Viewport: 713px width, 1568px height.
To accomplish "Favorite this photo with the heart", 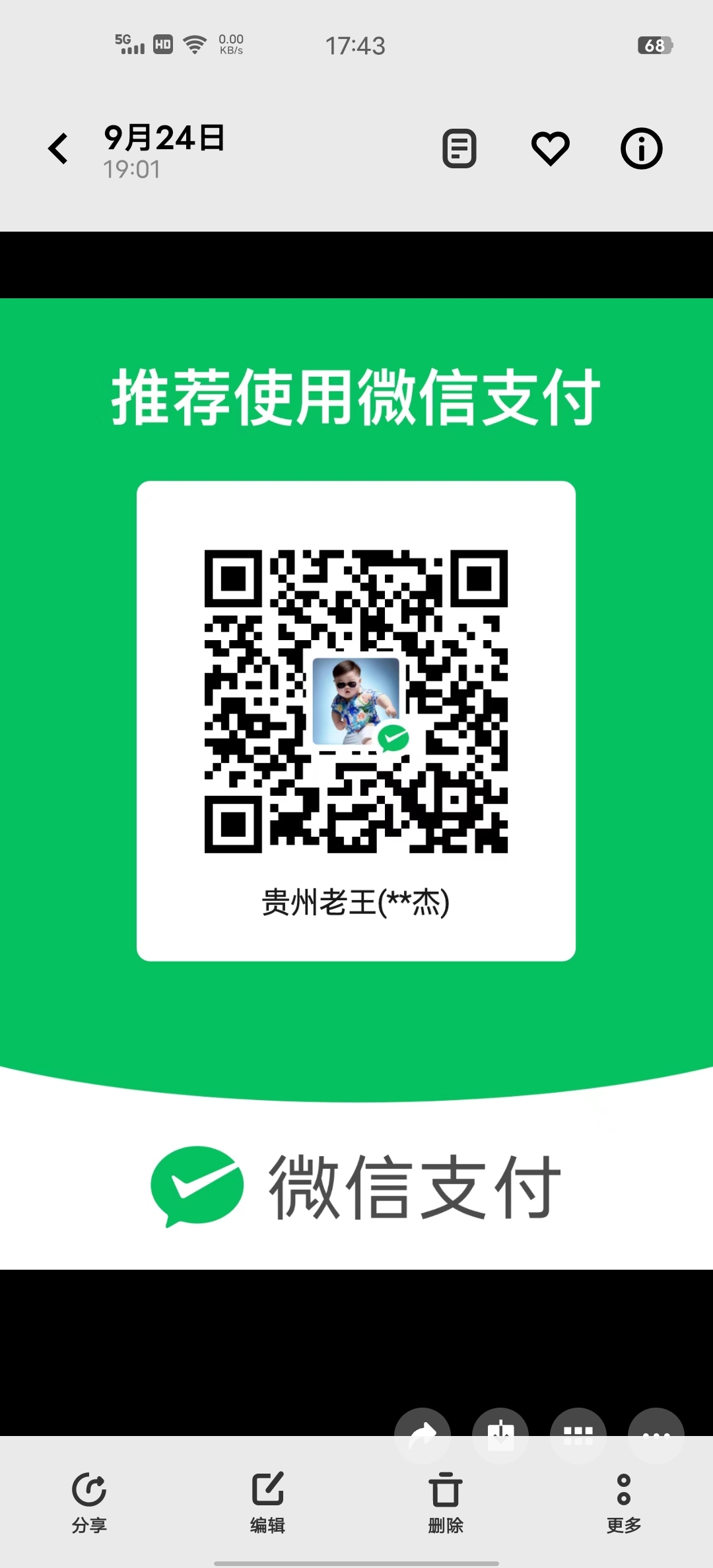I will tap(550, 148).
